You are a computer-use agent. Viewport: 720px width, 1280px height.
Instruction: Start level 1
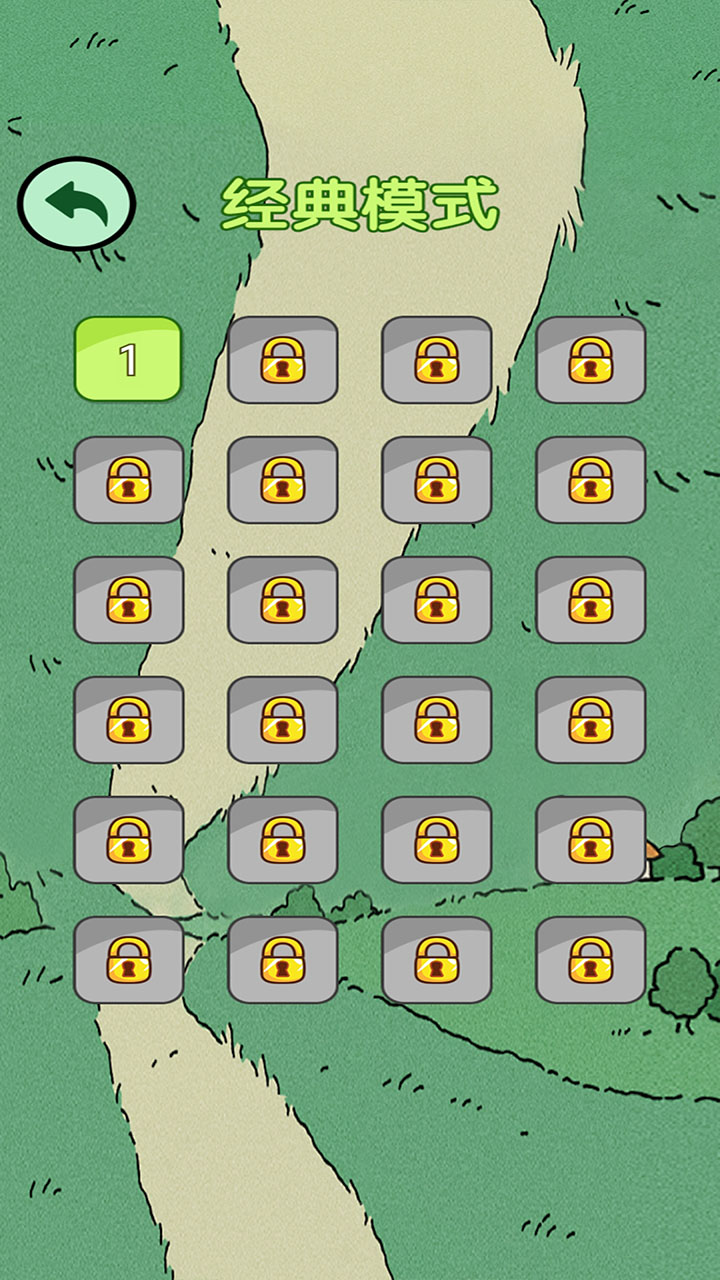point(128,359)
